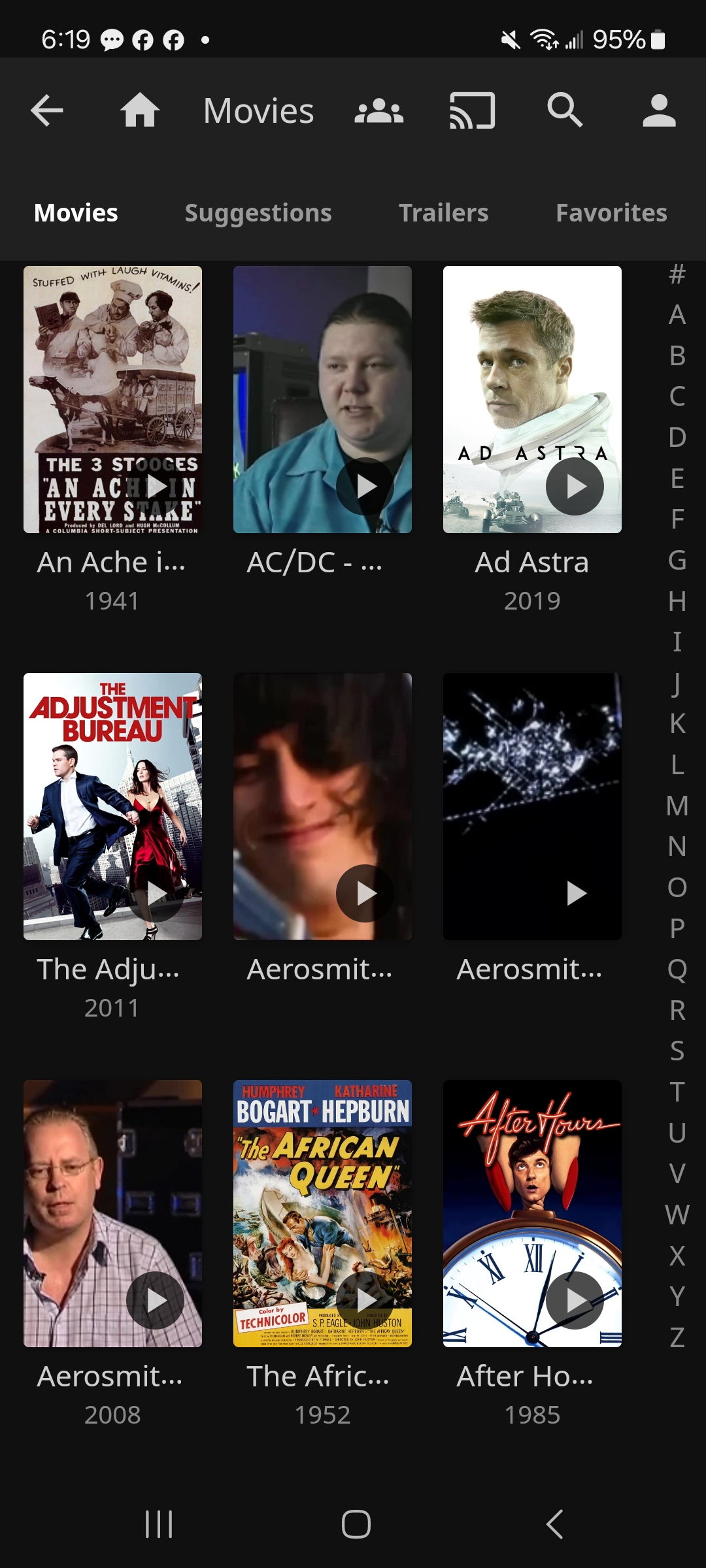The image size is (706, 1568).
Task: Select the Movies tab
Action: [x=76, y=213]
